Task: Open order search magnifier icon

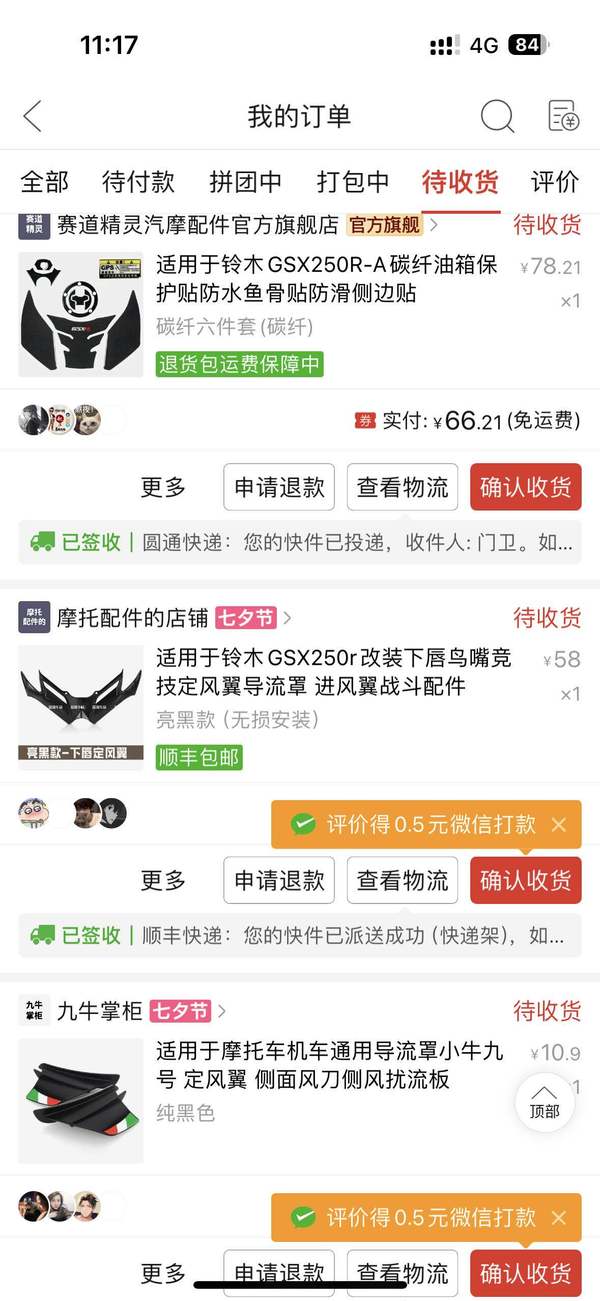Action: click(x=497, y=116)
